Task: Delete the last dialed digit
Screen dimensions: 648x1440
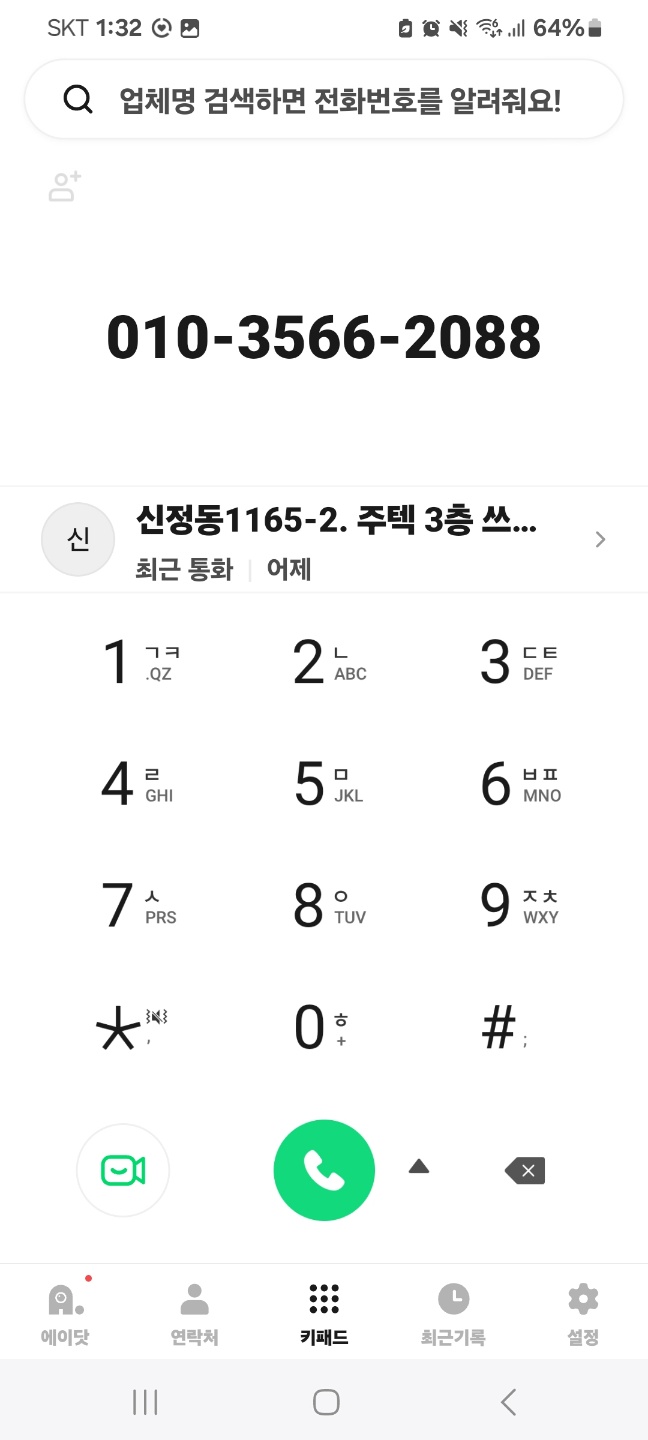Action: point(525,1170)
